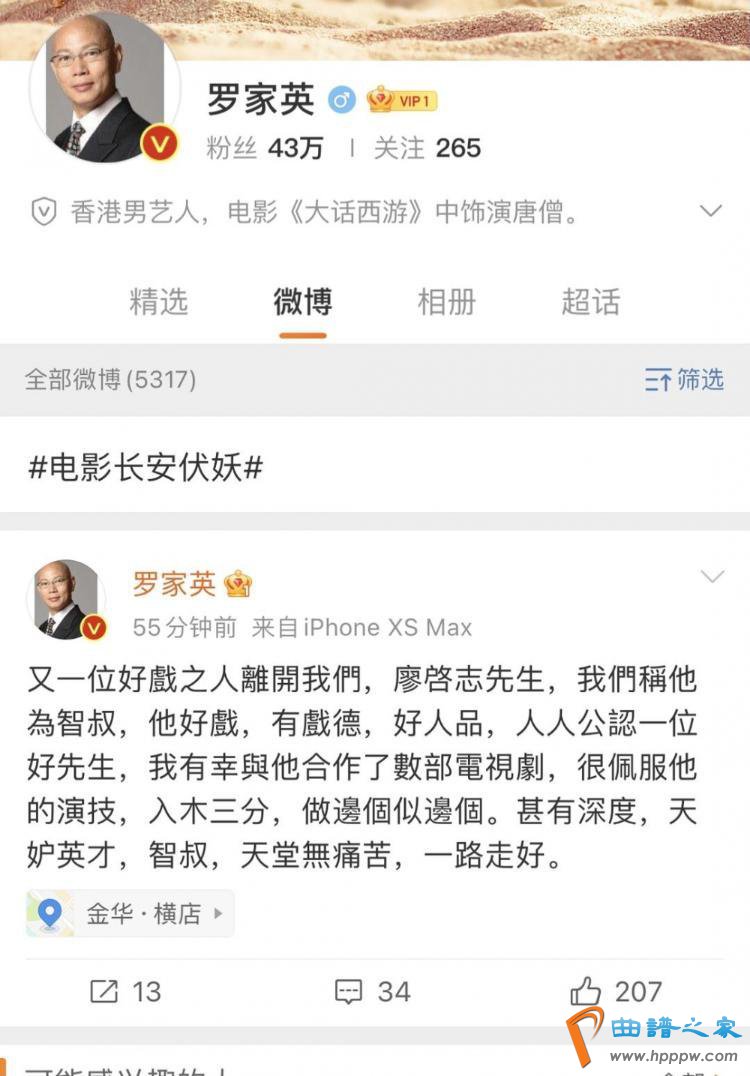Open the 相册 tab
The height and width of the screenshot is (1076, 750).
point(446,302)
